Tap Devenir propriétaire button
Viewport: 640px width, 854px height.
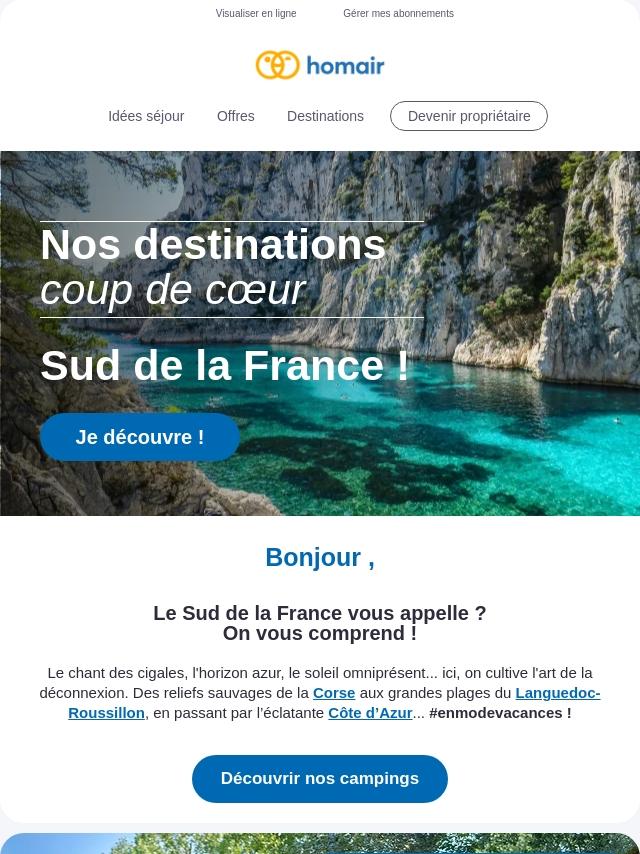tap(469, 116)
